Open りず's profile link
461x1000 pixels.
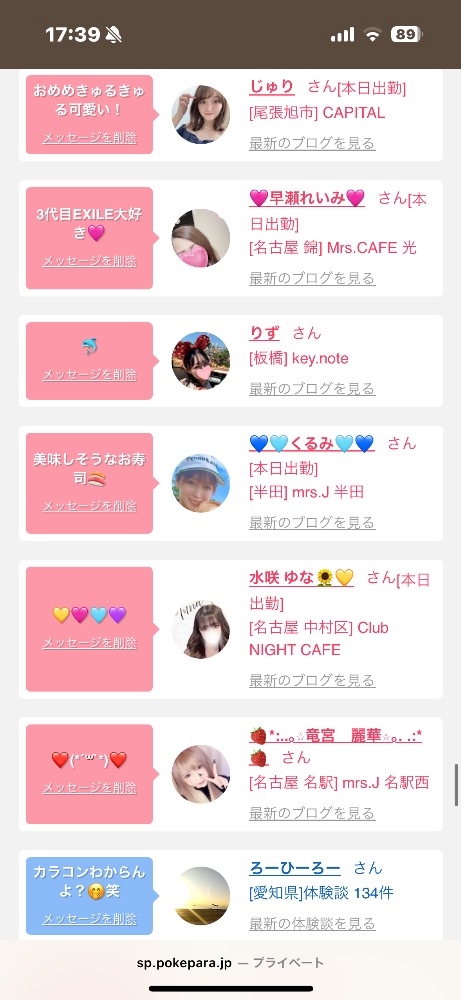[x=264, y=333]
